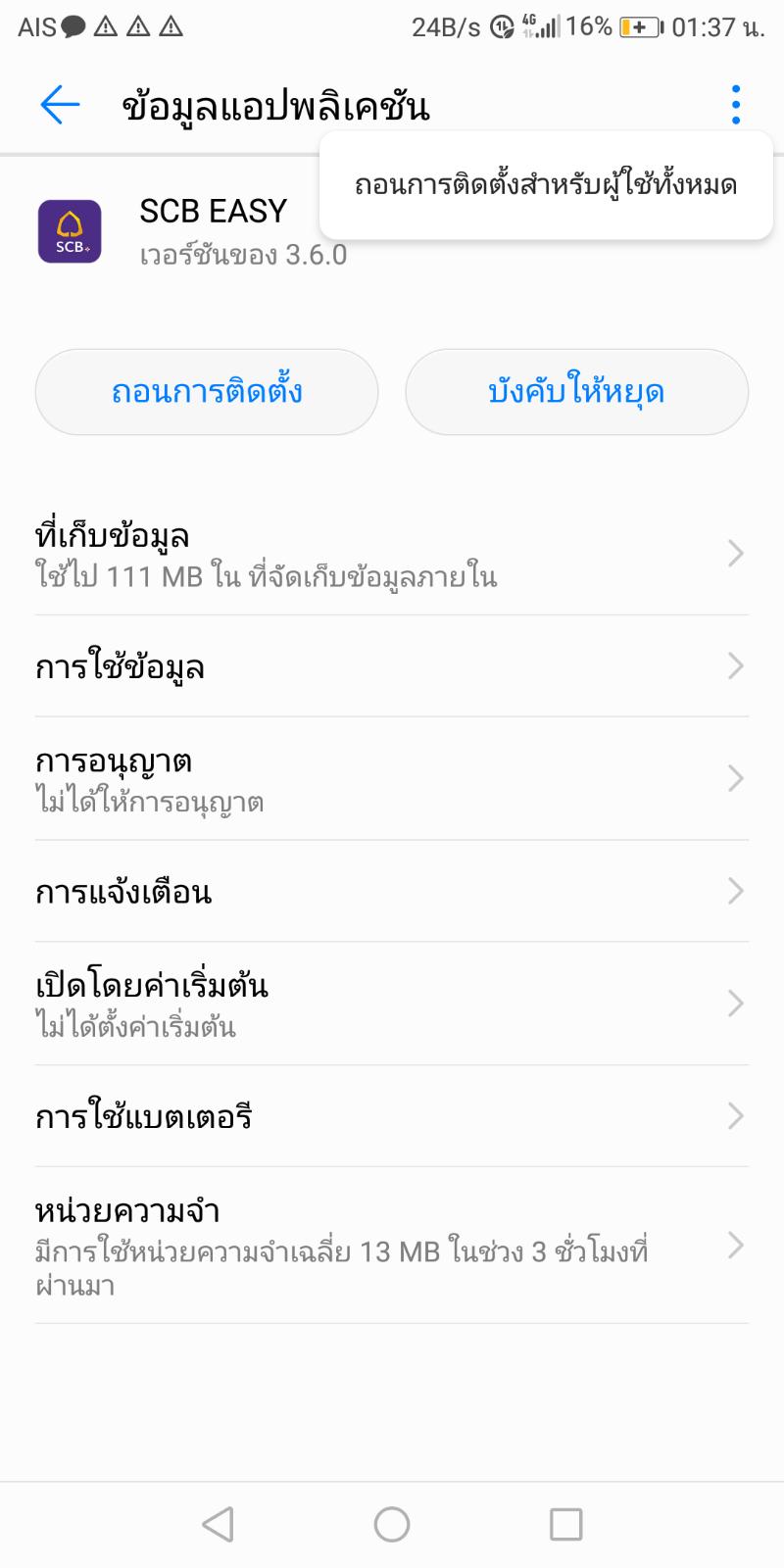Select ถอนการติดตั้งสำหรับผู้ใช้ทั้งหมด from the popup
784x1568 pixels.
pos(546,185)
